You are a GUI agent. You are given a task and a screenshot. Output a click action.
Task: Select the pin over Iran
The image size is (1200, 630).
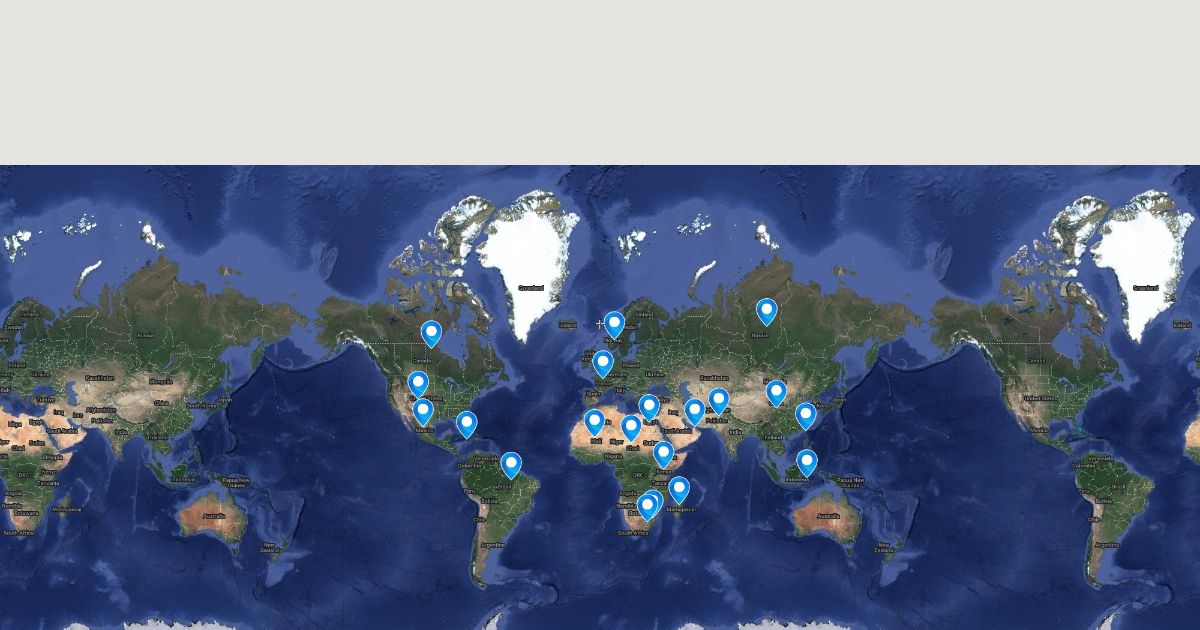click(x=694, y=411)
